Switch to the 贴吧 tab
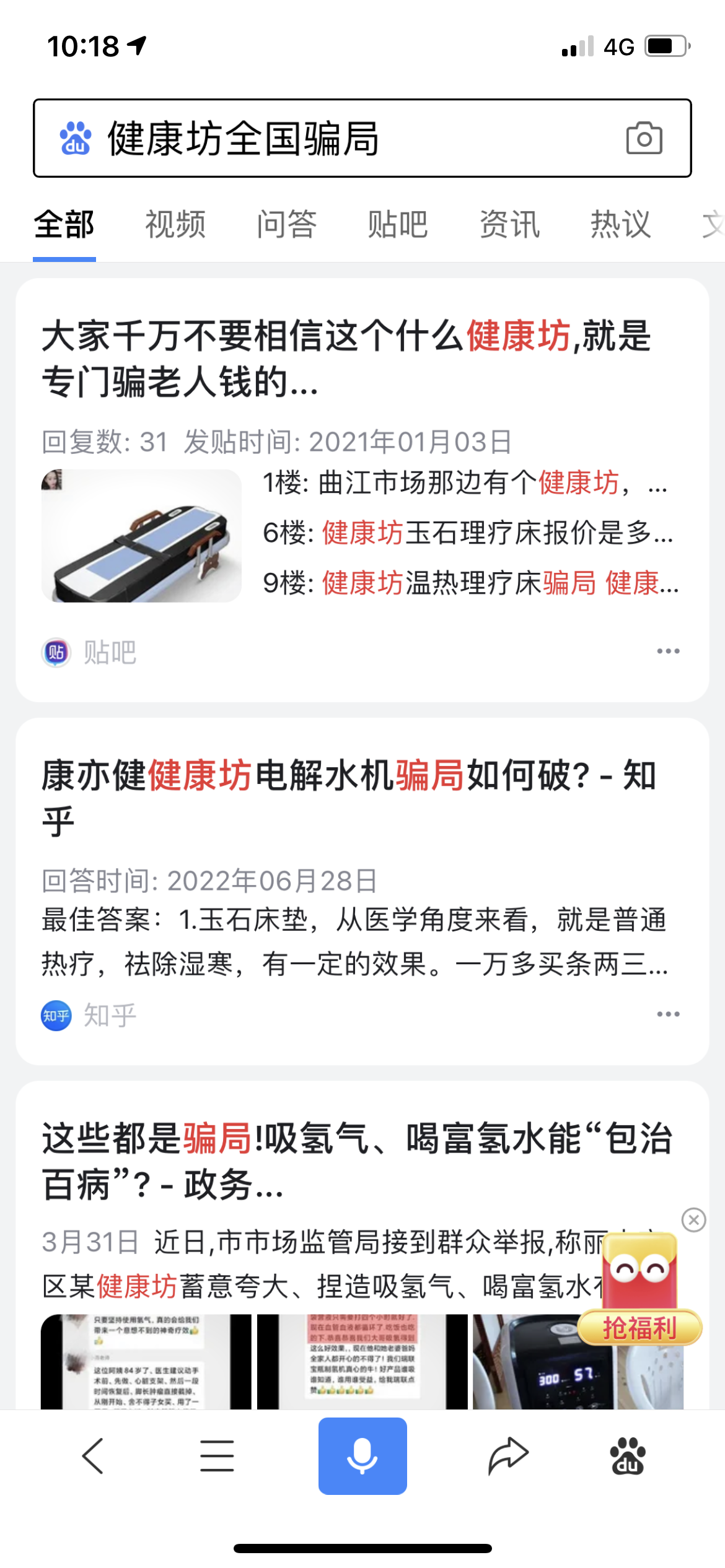 coord(398,224)
